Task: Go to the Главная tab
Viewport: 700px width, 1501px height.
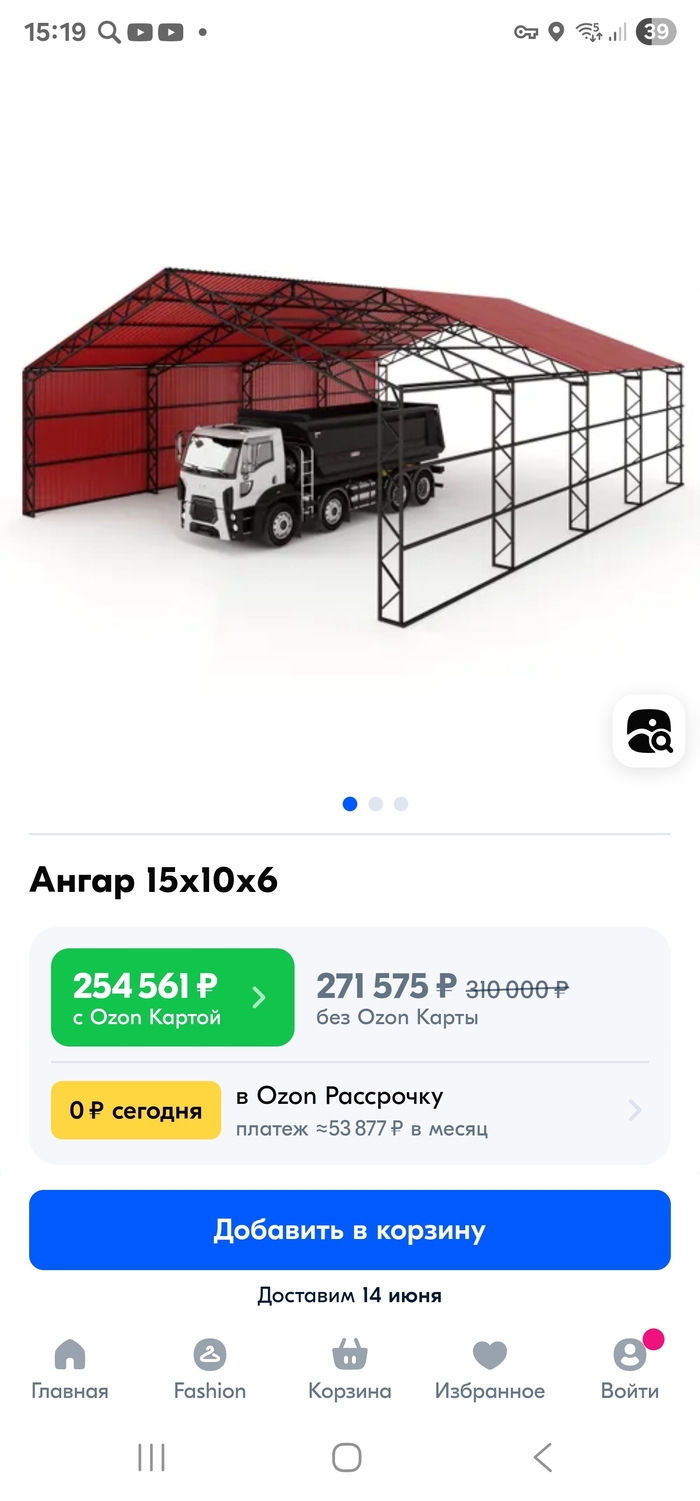Action: (70, 1370)
